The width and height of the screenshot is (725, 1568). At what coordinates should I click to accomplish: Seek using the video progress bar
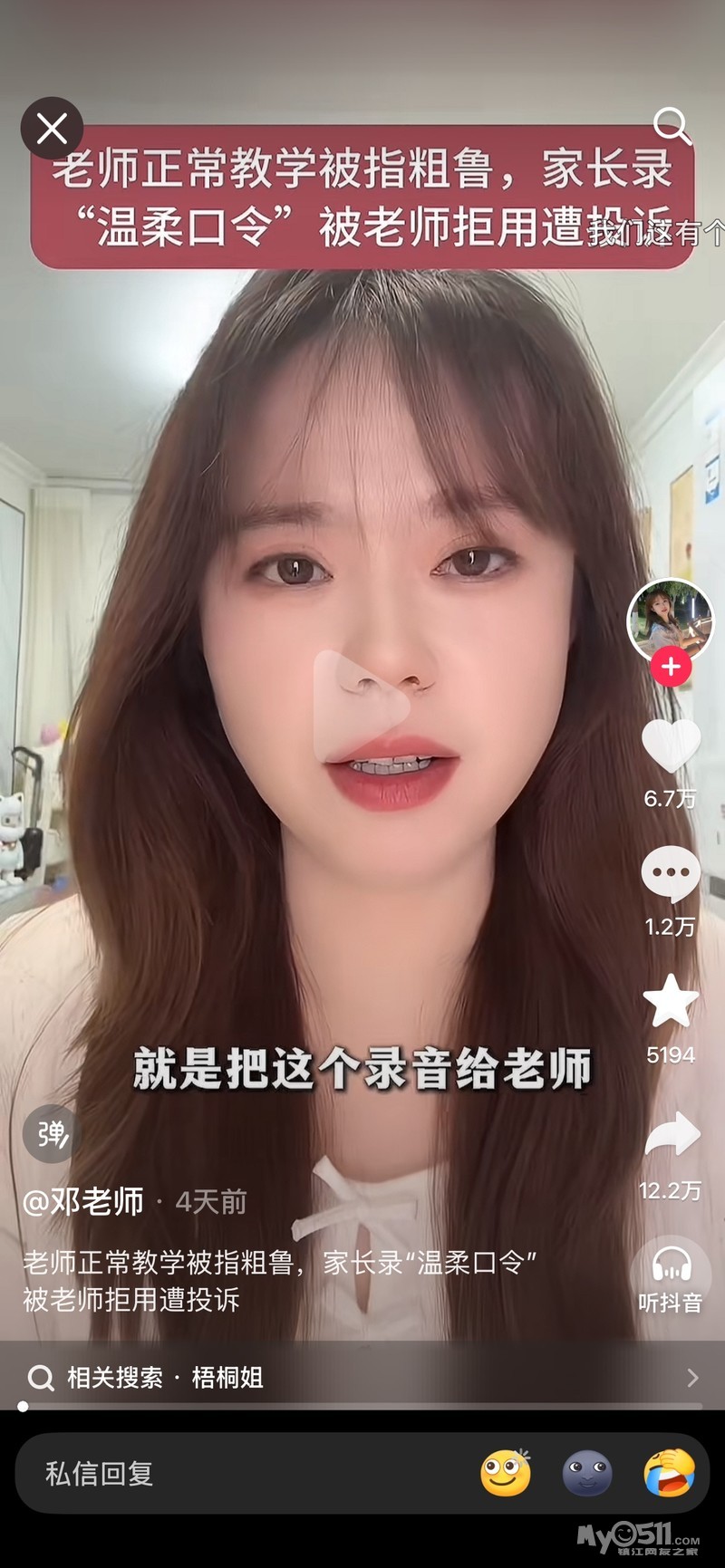click(362, 1407)
